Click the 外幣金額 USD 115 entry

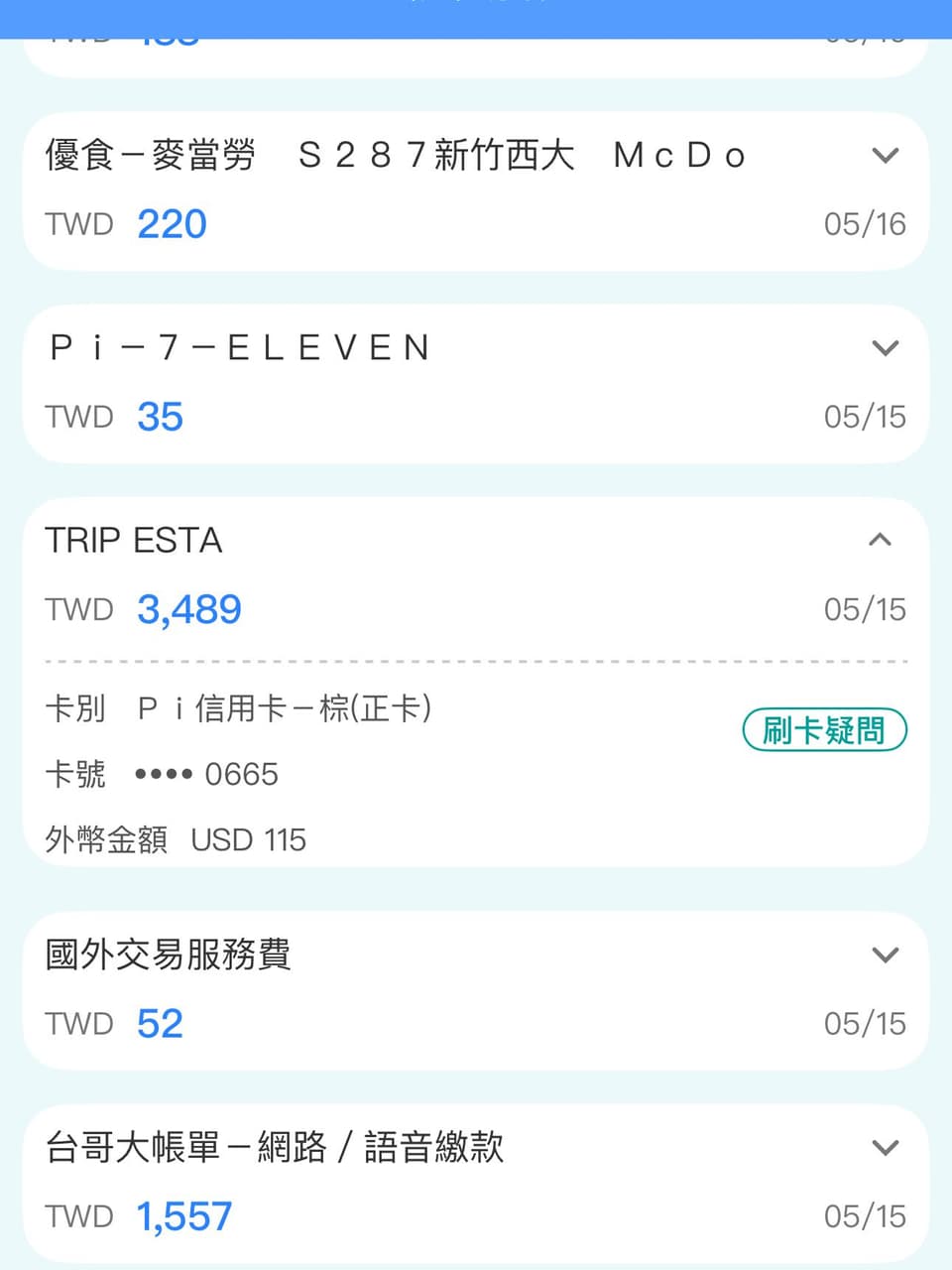pos(175,839)
